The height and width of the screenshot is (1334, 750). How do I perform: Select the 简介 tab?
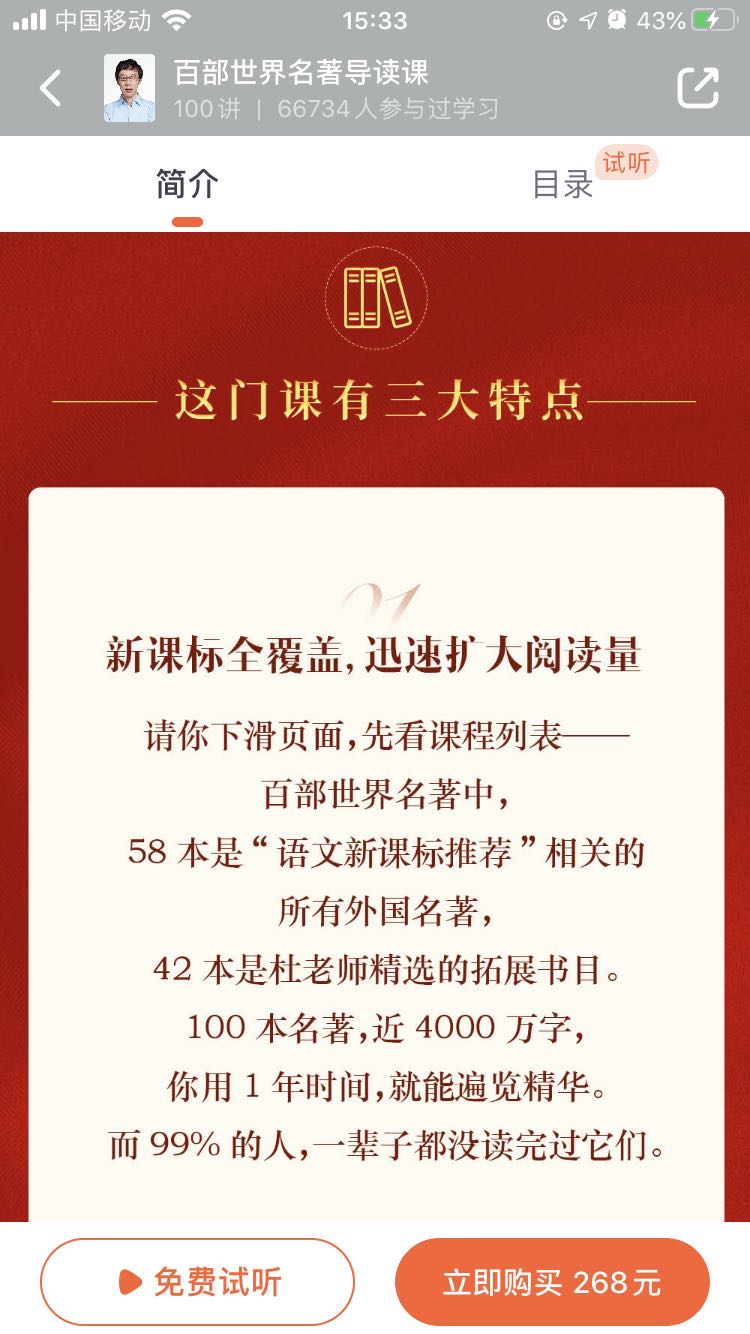click(186, 184)
